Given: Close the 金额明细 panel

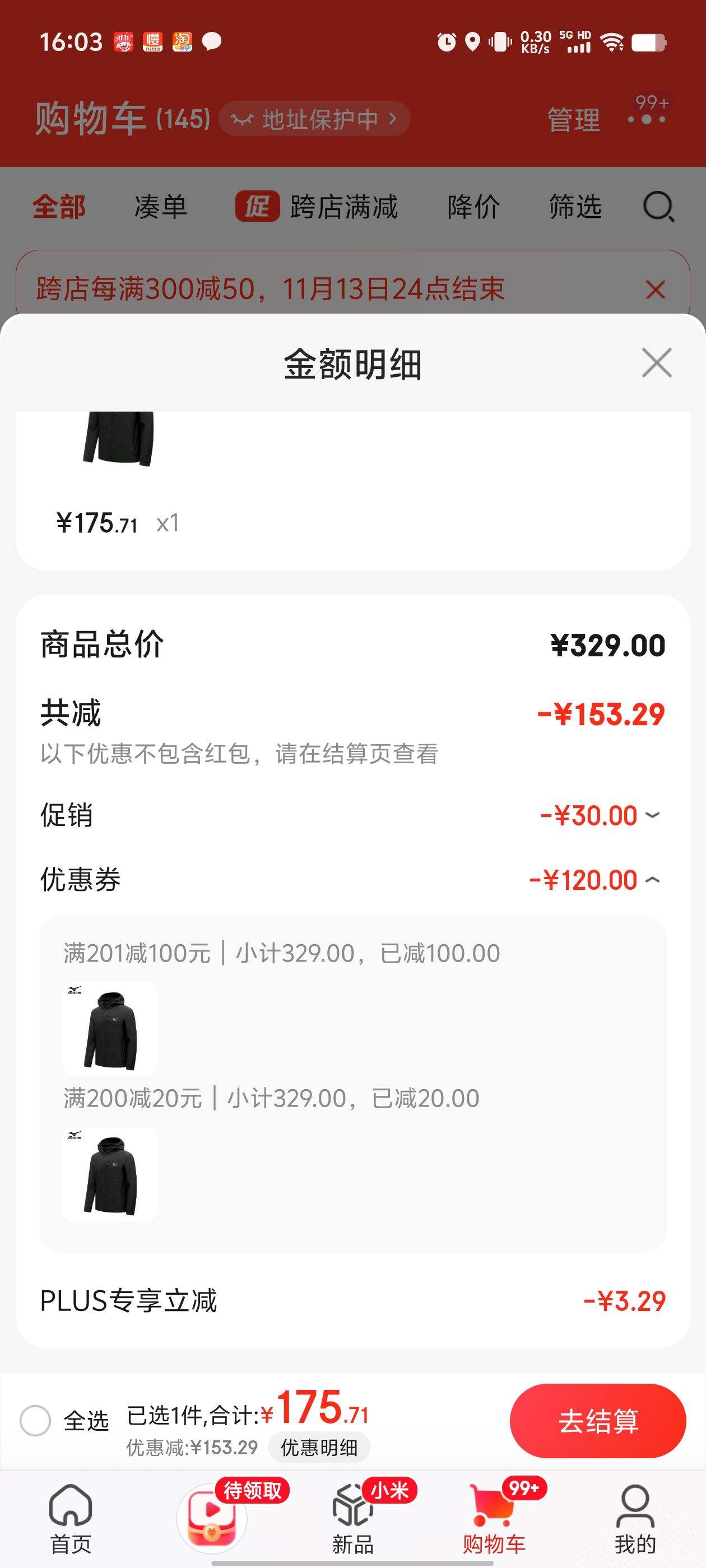Looking at the screenshot, I should pyautogui.click(x=656, y=363).
